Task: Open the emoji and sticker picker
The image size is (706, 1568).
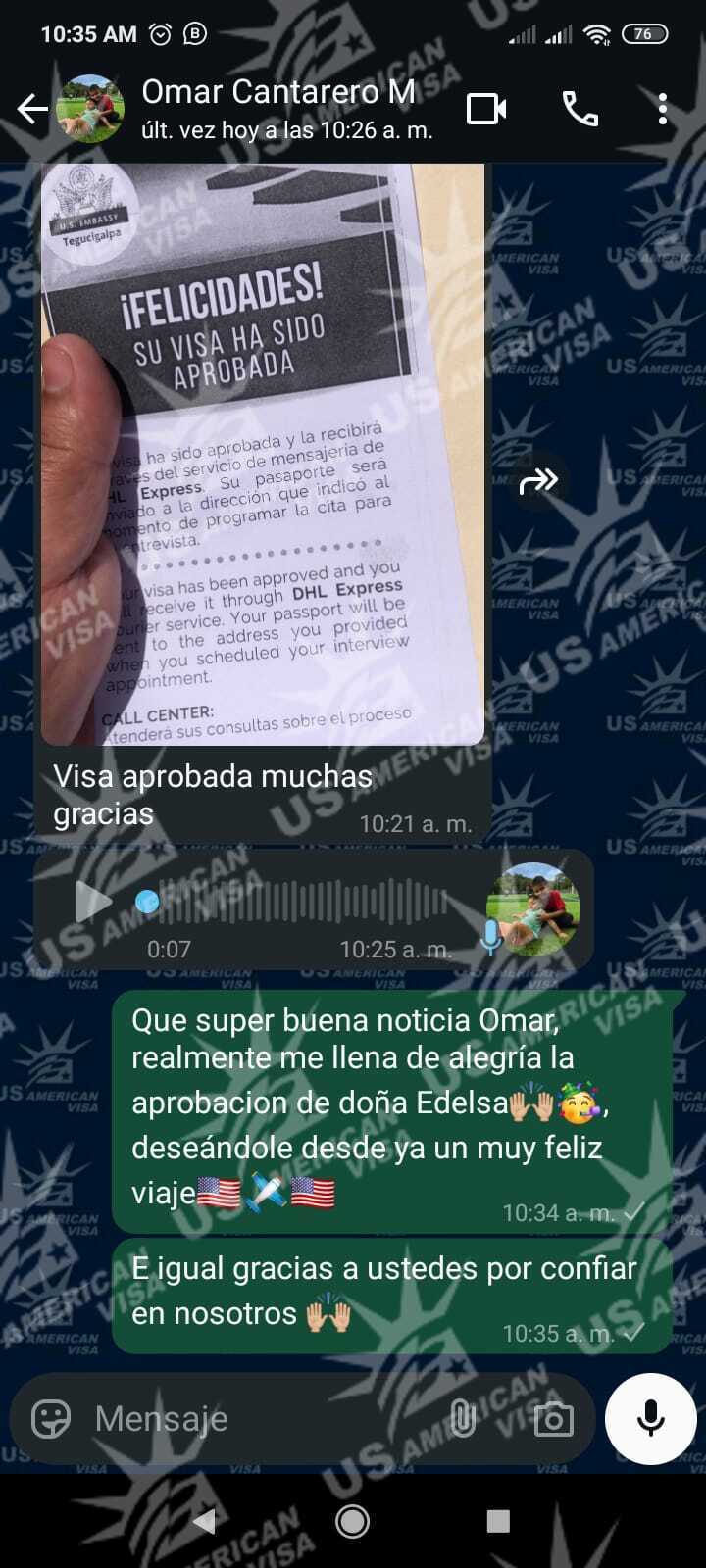Action: click(51, 1418)
